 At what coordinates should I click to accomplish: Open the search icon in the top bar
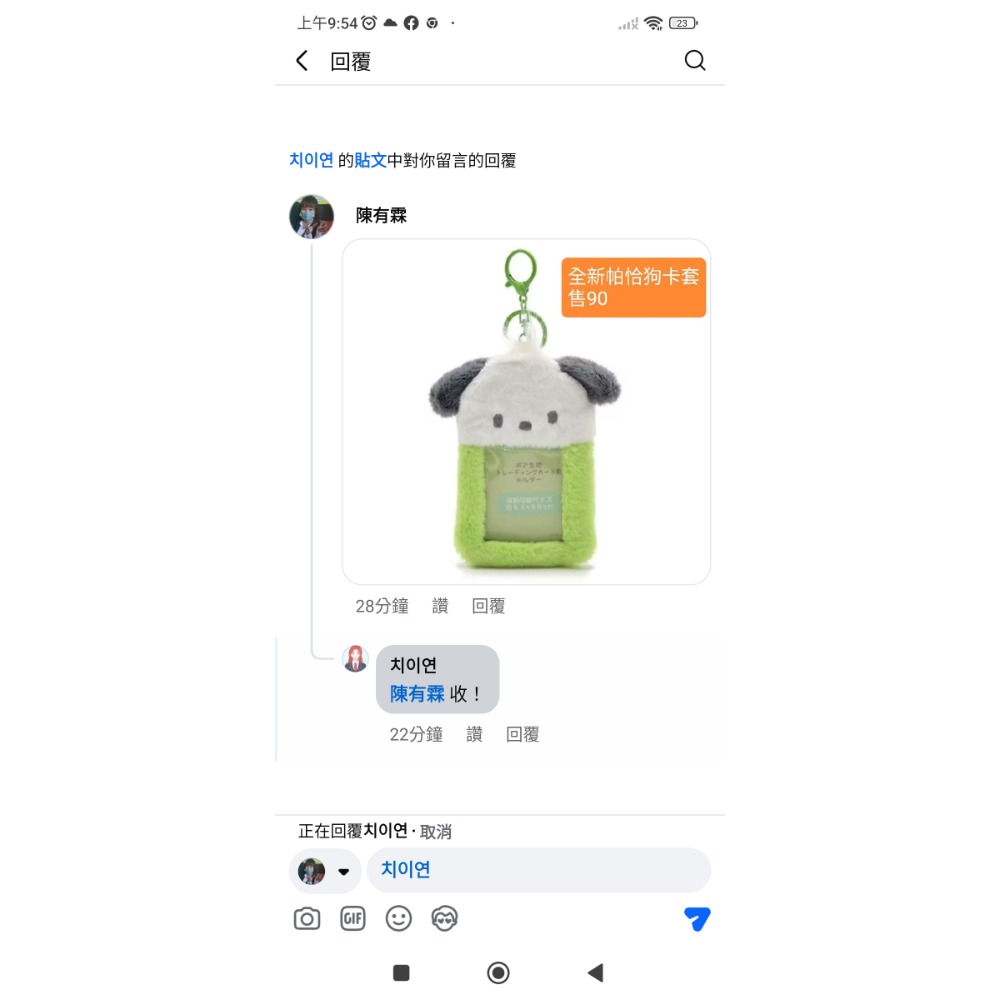tap(695, 61)
